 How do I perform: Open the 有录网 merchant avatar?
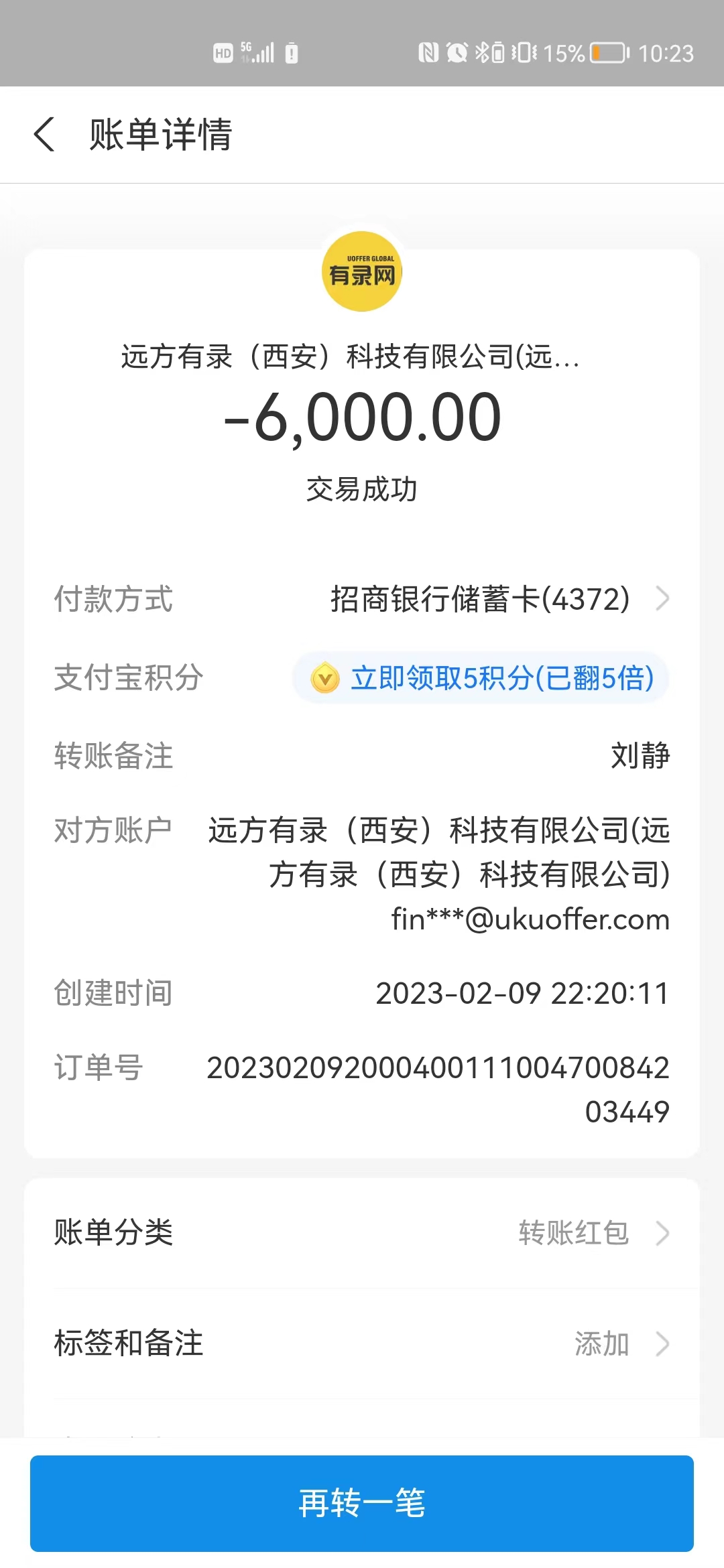[362, 271]
